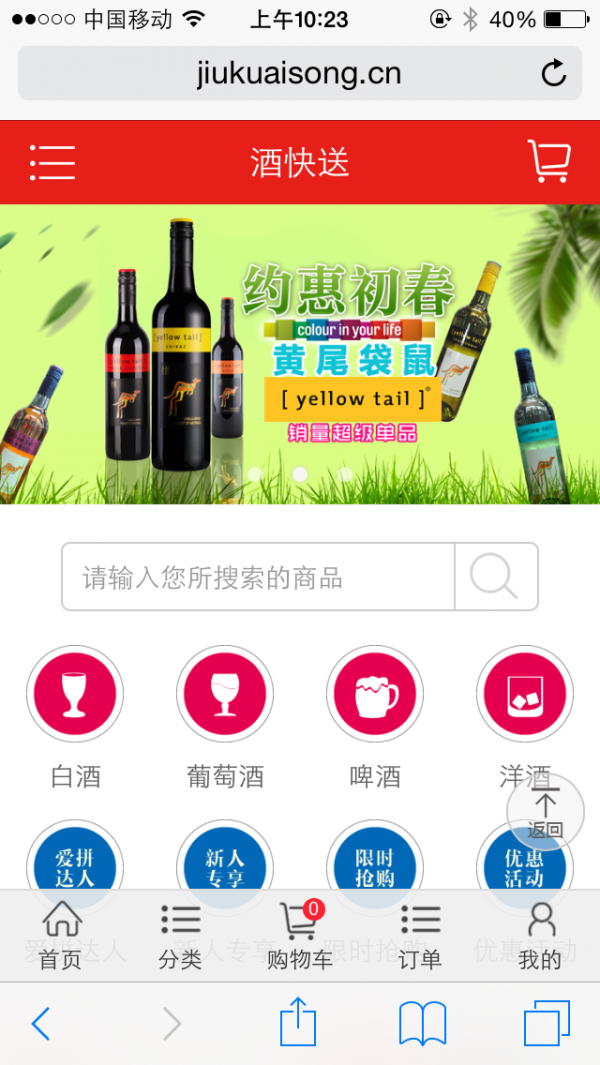The height and width of the screenshot is (1065, 600).
Task: Switch to the 分类 tab
Action: pos(180,936)
